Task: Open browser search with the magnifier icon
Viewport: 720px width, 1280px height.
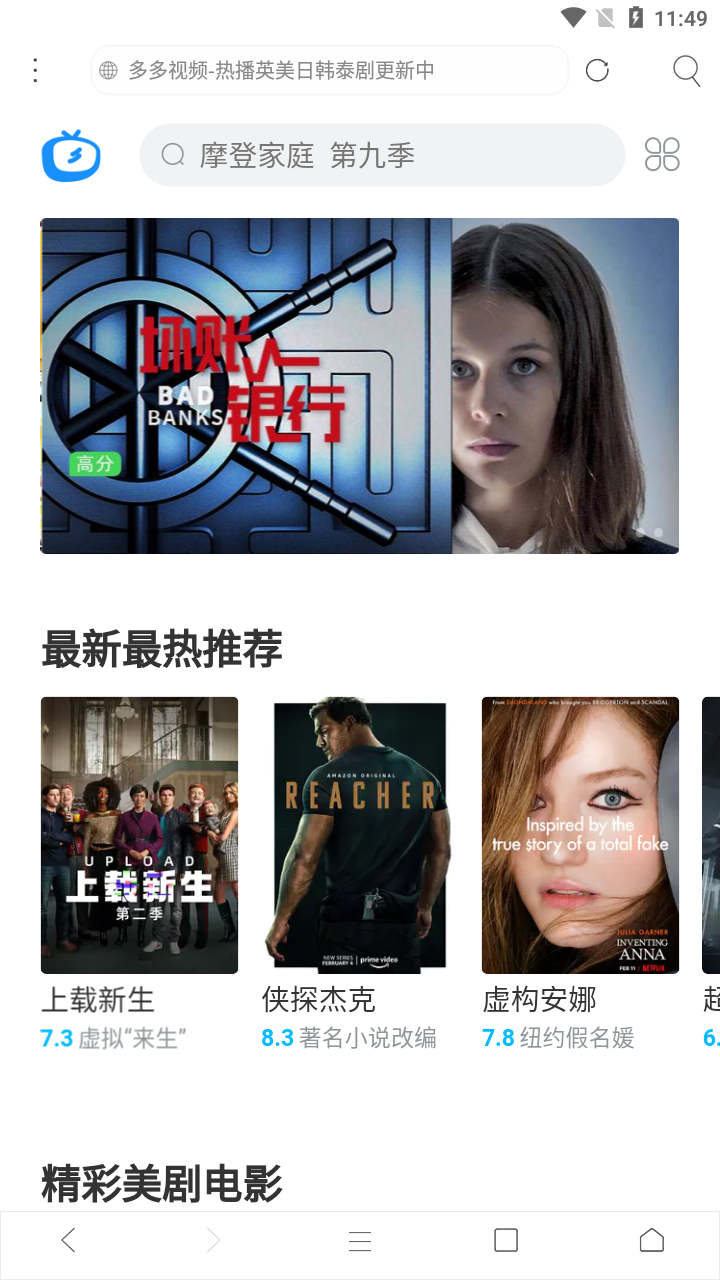Action: (x=686, y=71)
